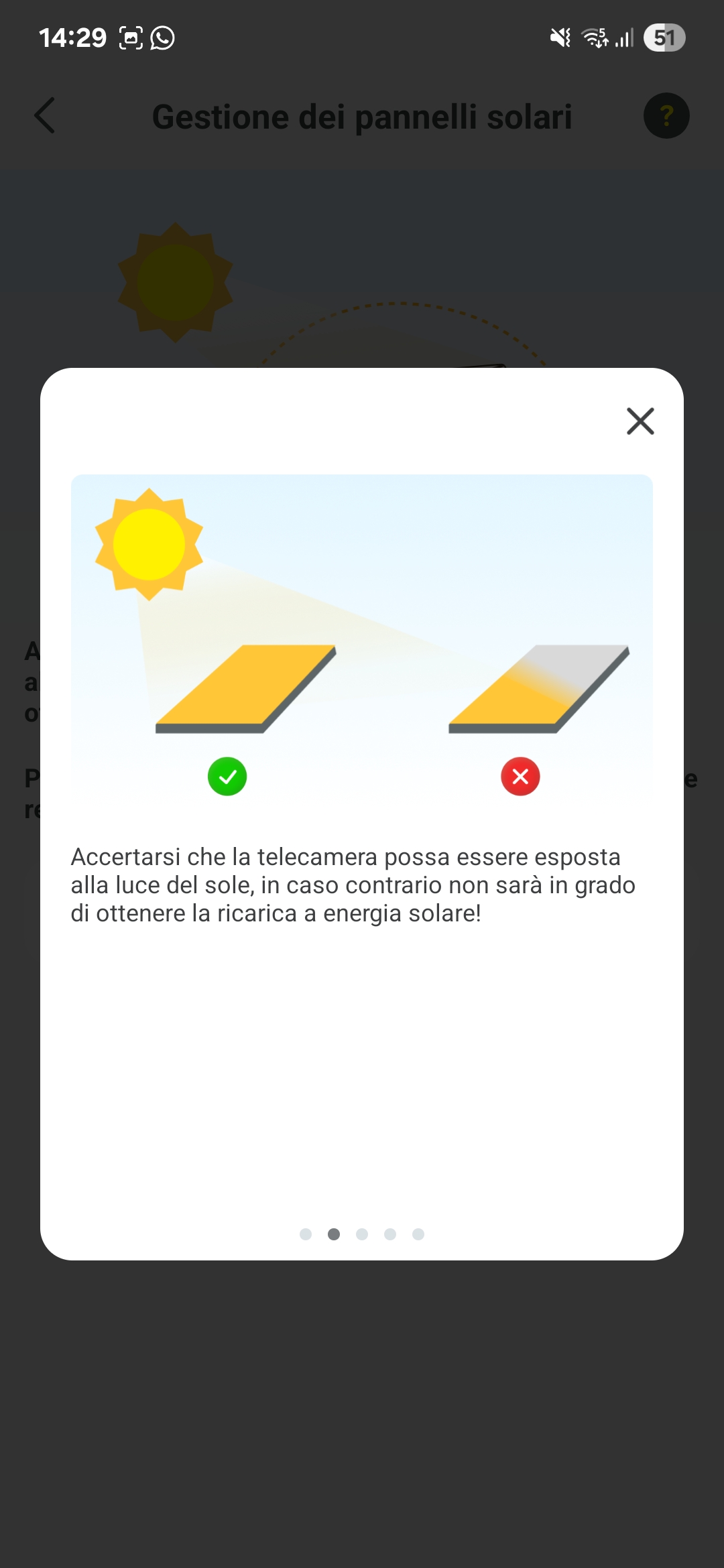Viewport: 724px width, 1568px height.
Task: Advance to the third page dot
Action: point(362,1234)
